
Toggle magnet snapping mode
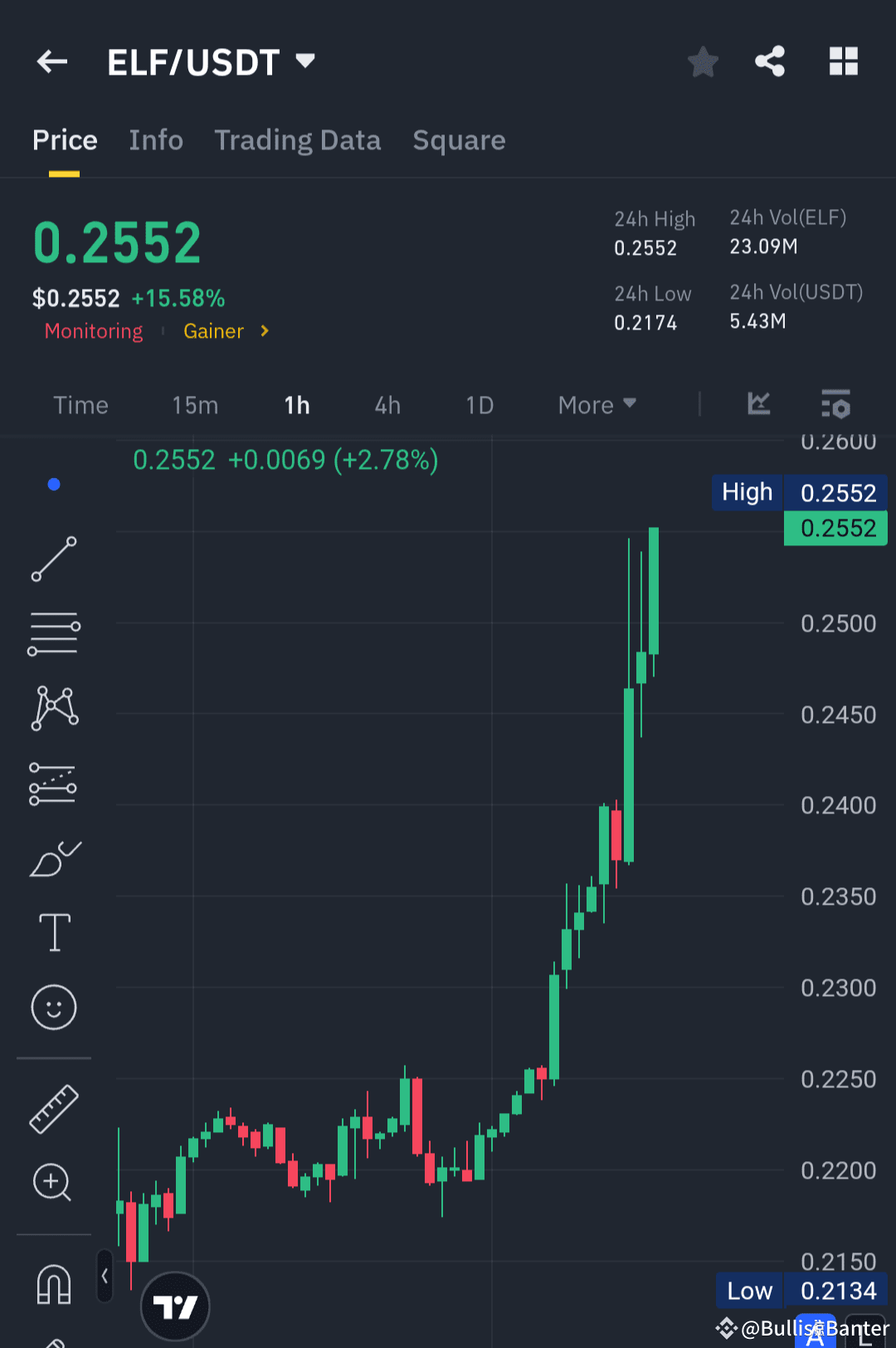53,1283
